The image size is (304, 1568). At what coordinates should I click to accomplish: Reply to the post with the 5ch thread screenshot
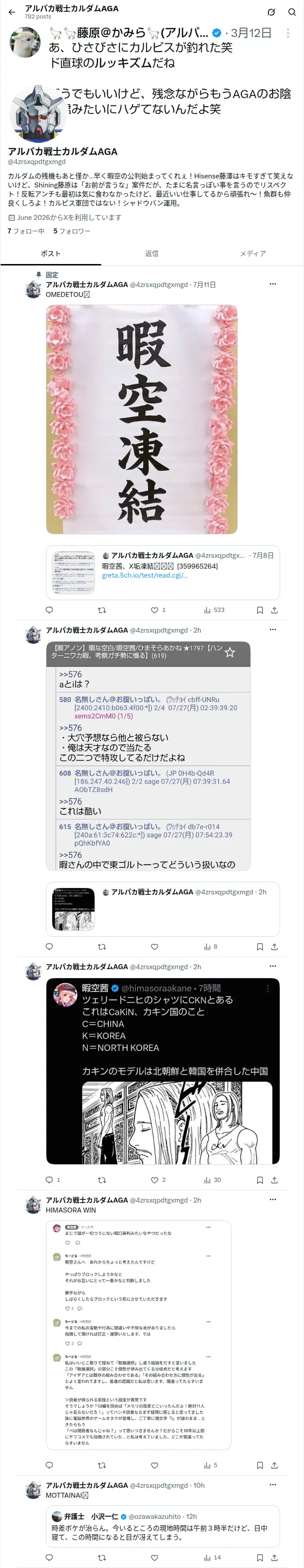(x=49, y=947)
